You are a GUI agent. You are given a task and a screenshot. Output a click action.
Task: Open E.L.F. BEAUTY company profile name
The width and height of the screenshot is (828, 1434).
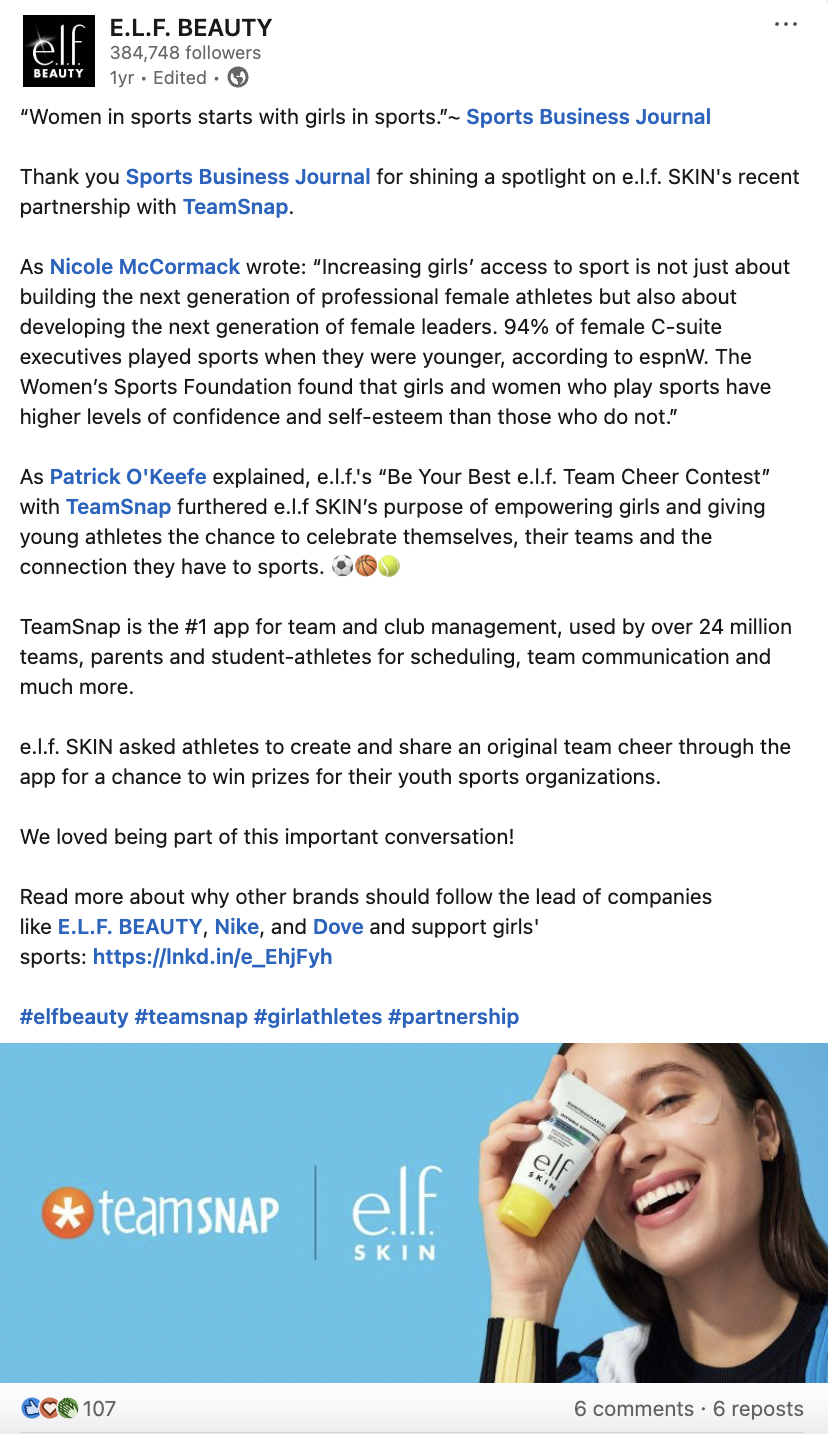(190, 28)
